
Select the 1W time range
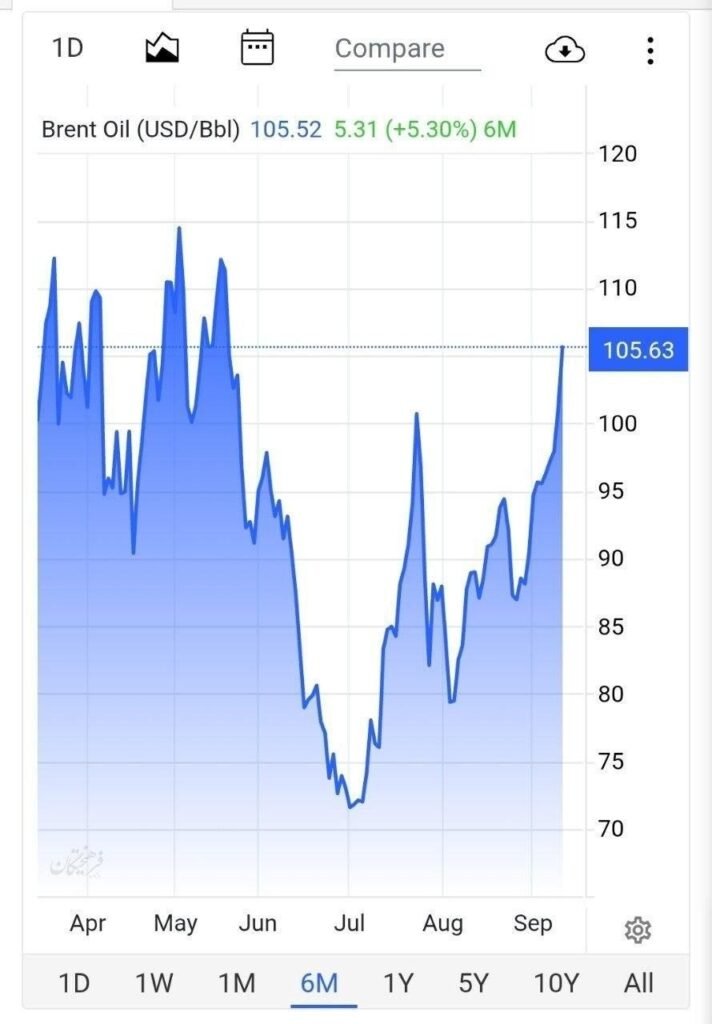(154, 982)
